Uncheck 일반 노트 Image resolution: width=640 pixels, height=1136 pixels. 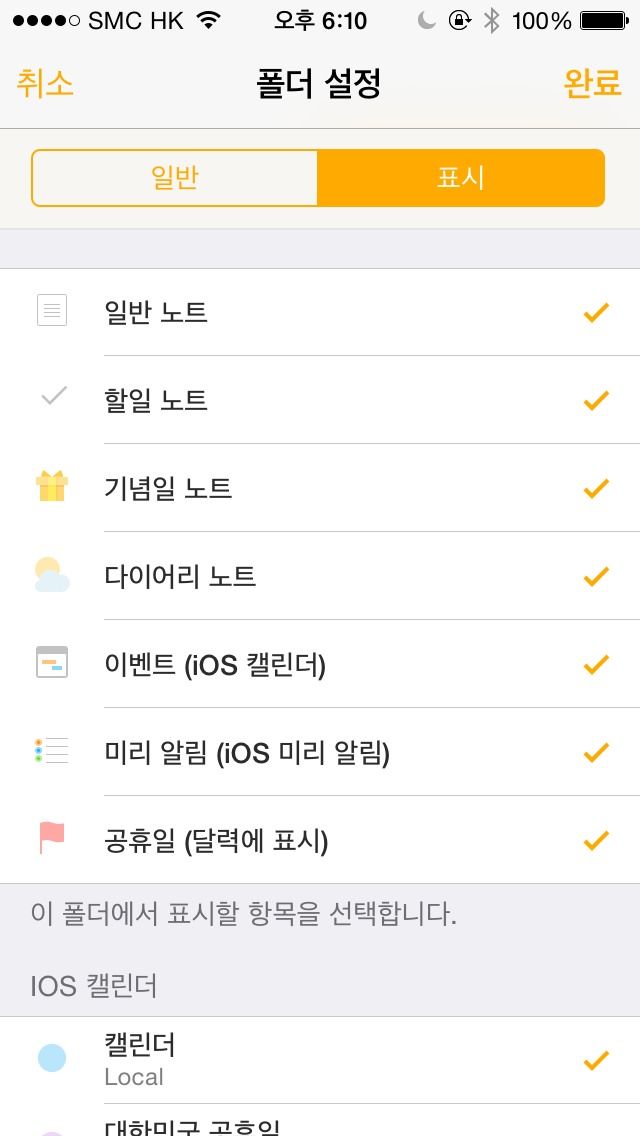point(320,312)
